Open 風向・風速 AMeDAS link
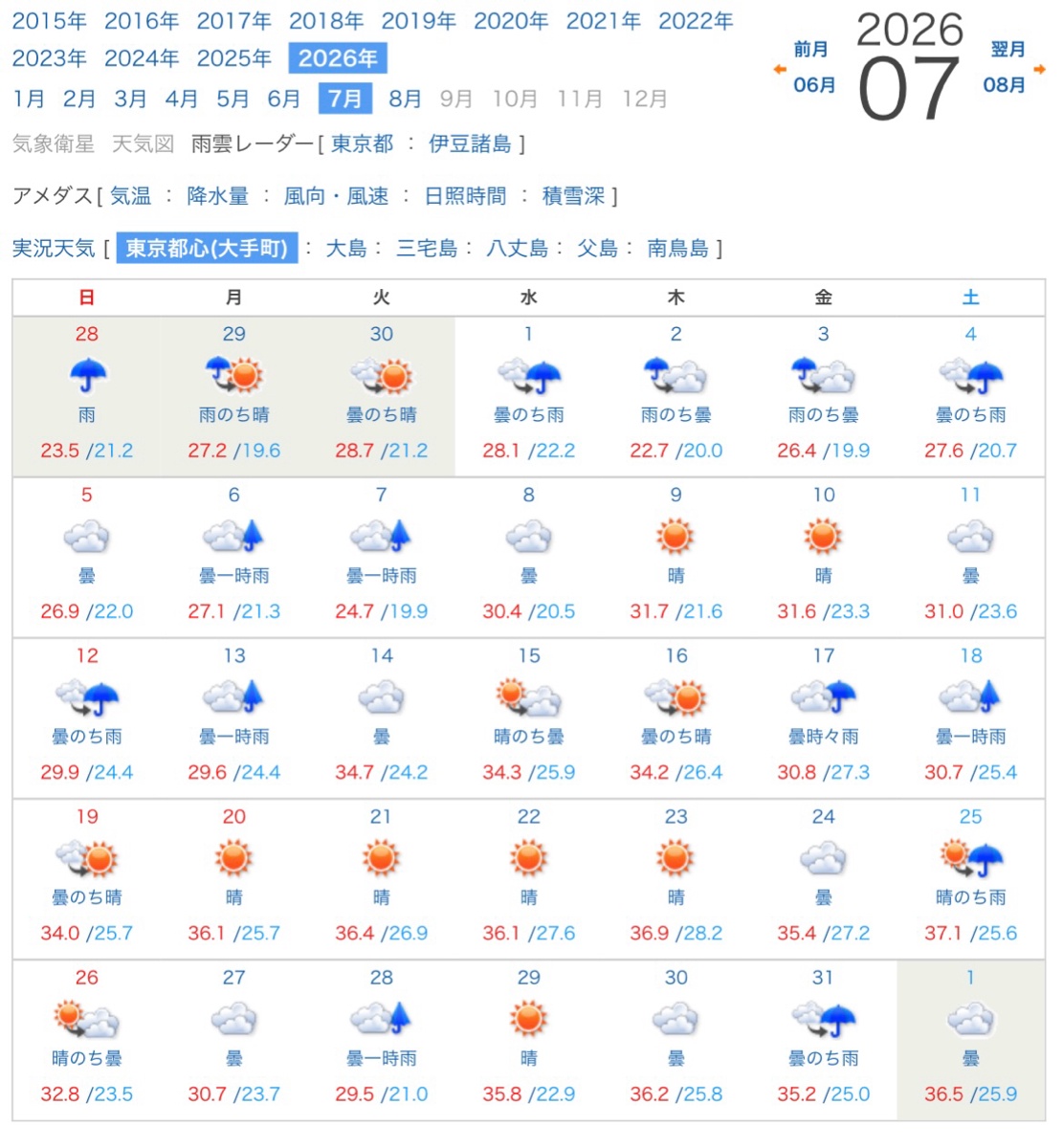This screenshot has width=1063, height=1148. coord(336,196)
